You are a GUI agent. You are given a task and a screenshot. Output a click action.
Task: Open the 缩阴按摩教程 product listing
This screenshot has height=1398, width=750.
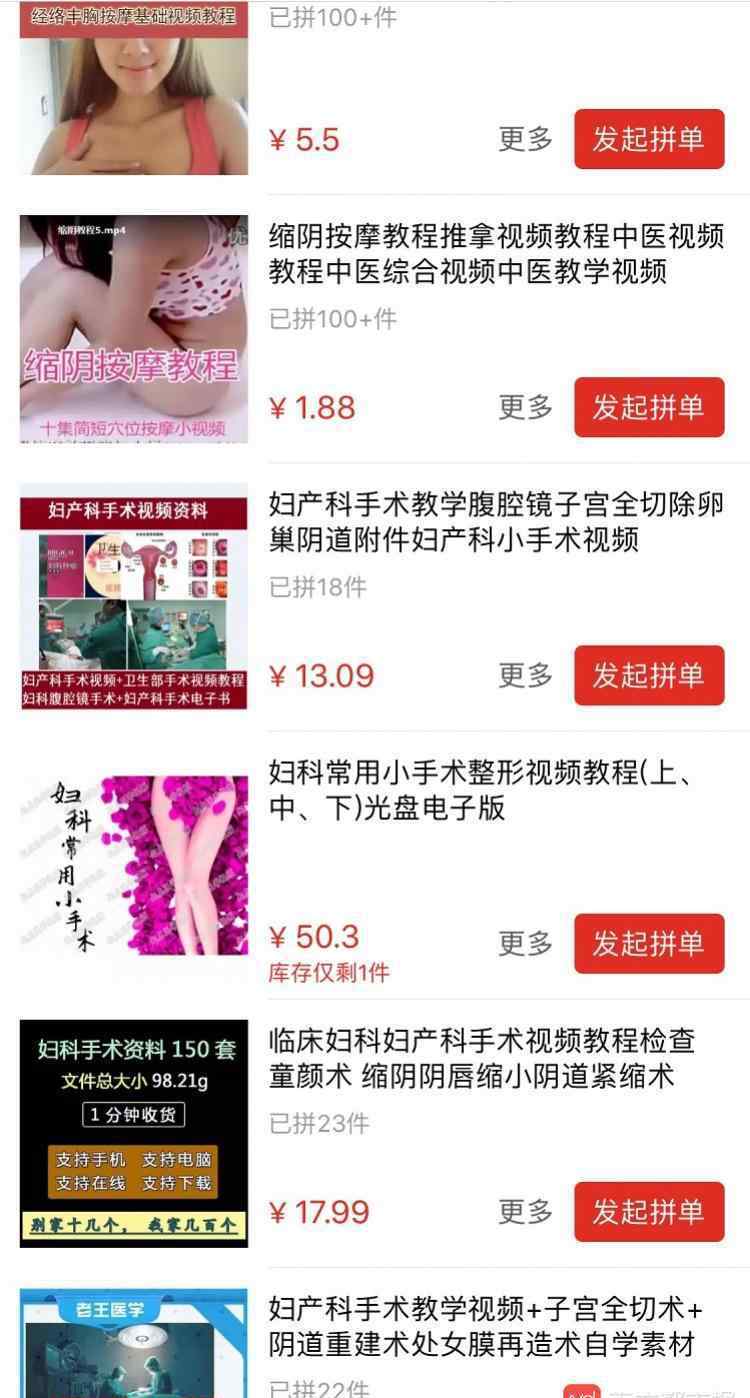click(496, 254)
